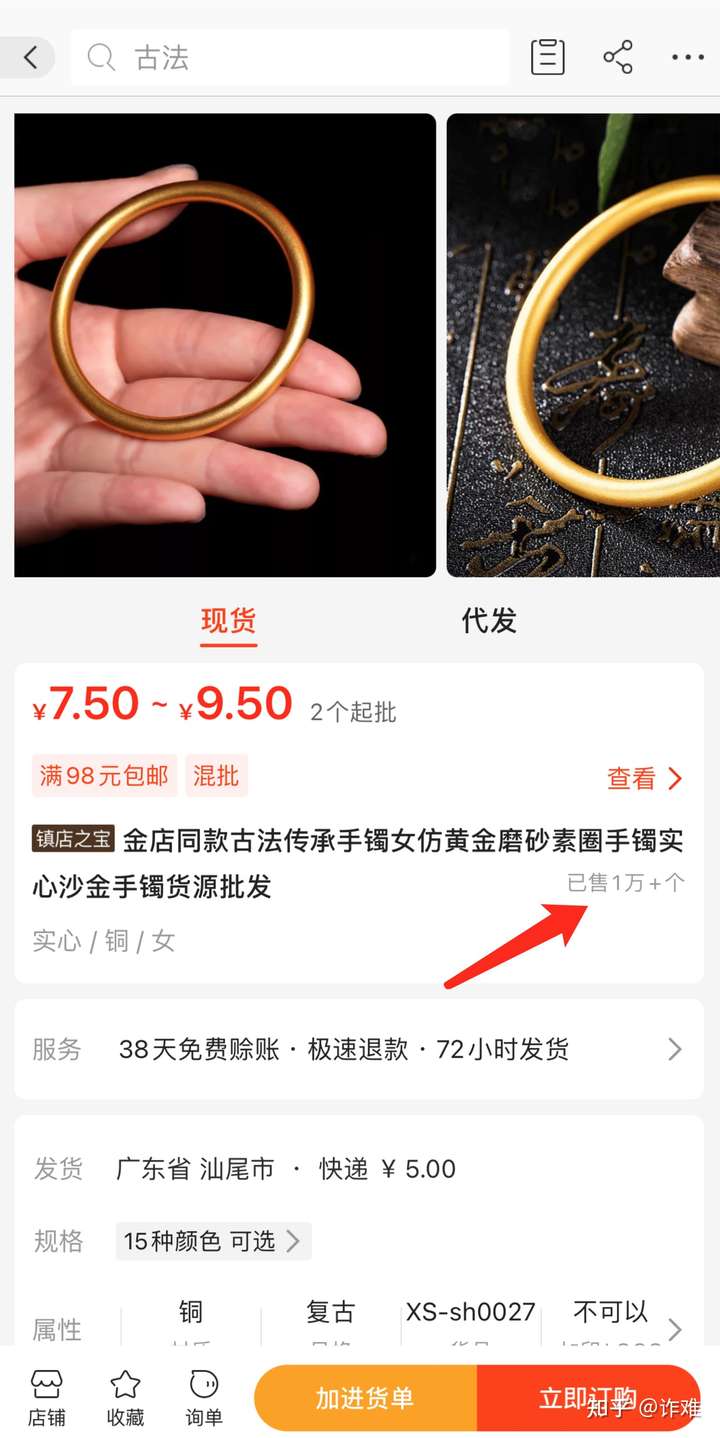This screenshot has height=1438, width=720.
Task: Go back using the arrow icon
Action: 30,57
